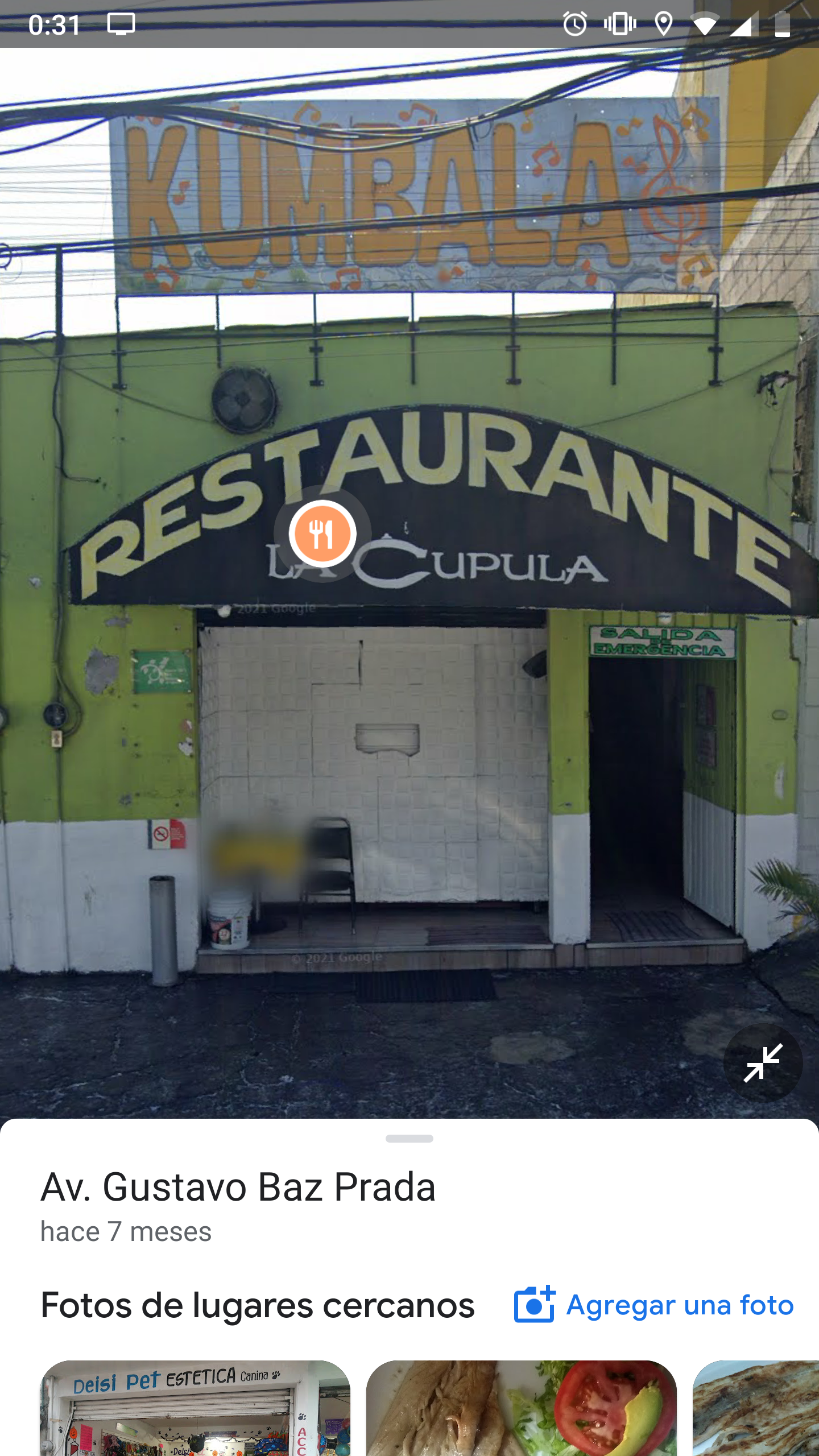Image resolution: width=819 pixels, height=1456 pixels.
Task: Tap the orange restaurant marker on La Cupula
Action: (322, 533)
